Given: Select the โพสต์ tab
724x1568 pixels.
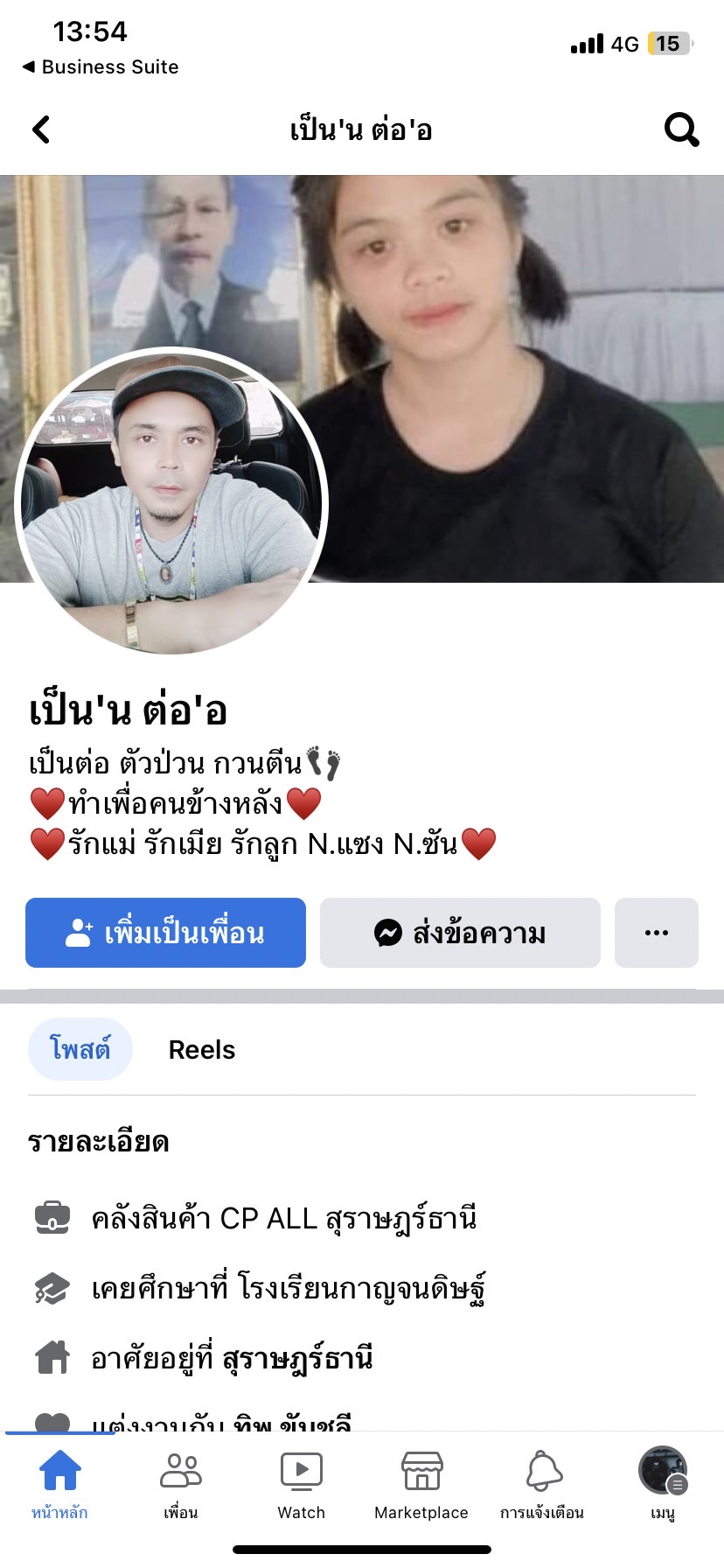Looking at the screenshot, I should (x=80, y=1049).
